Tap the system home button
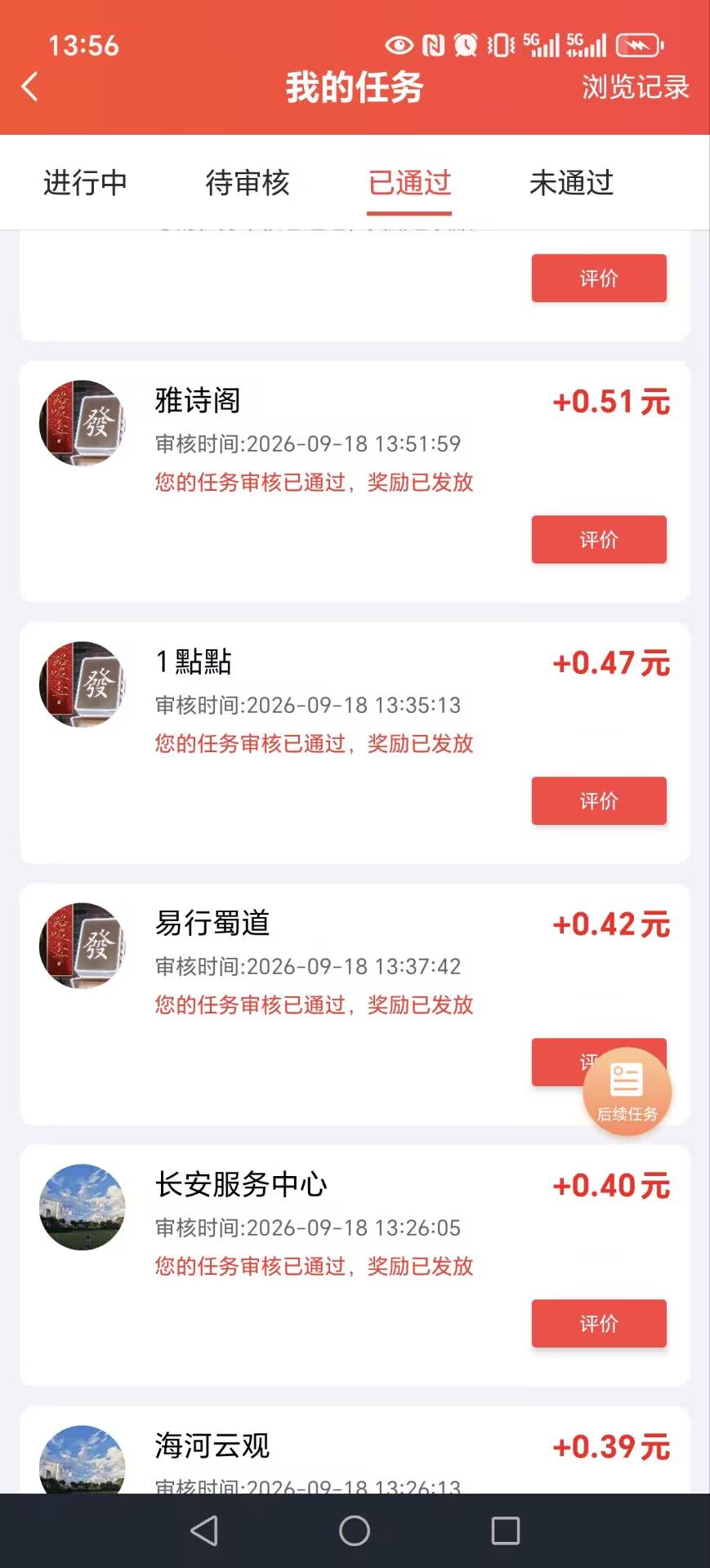 (x=355, y=1530)
